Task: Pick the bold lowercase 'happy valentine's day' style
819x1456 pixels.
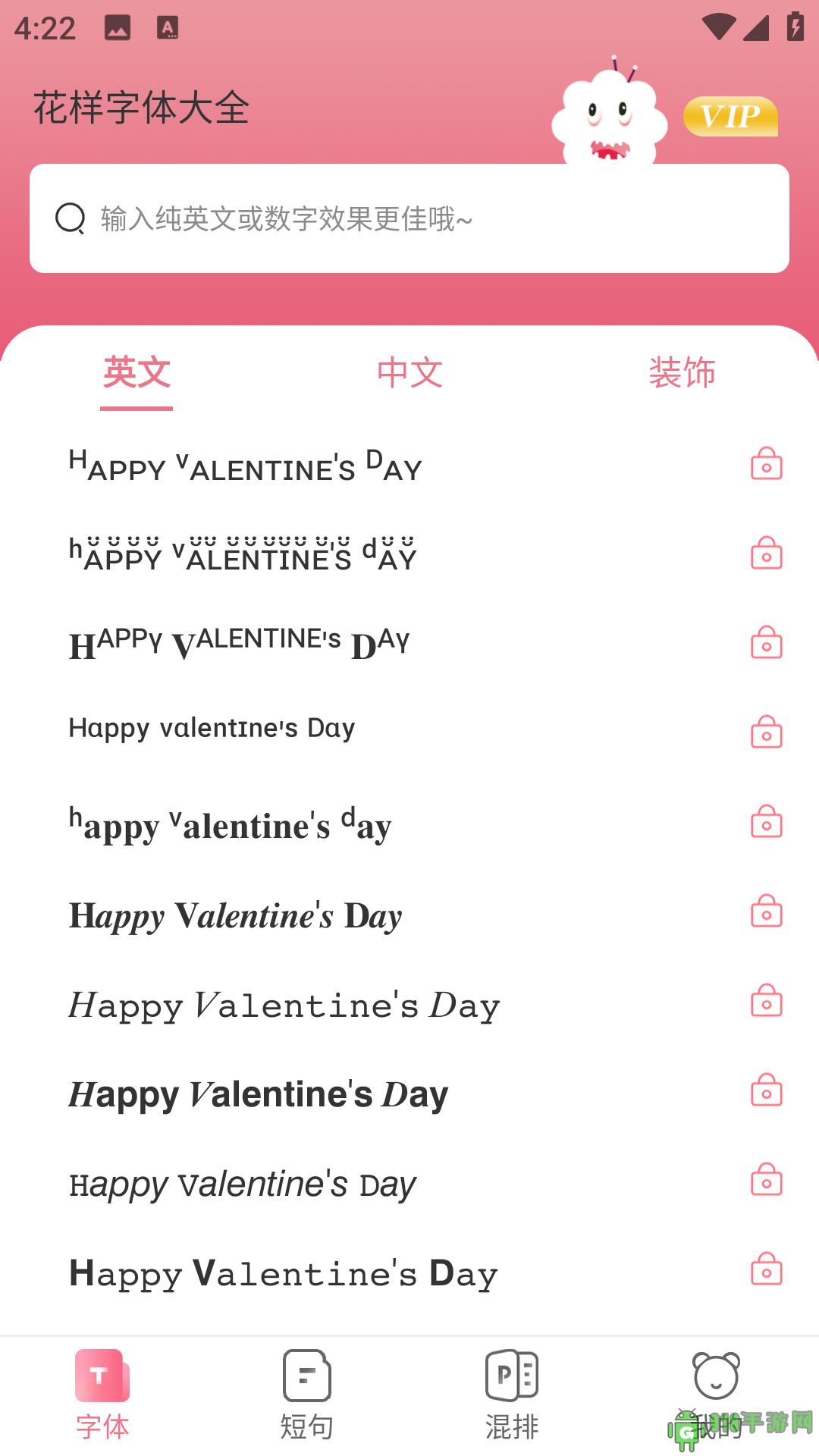Action: 231,824
